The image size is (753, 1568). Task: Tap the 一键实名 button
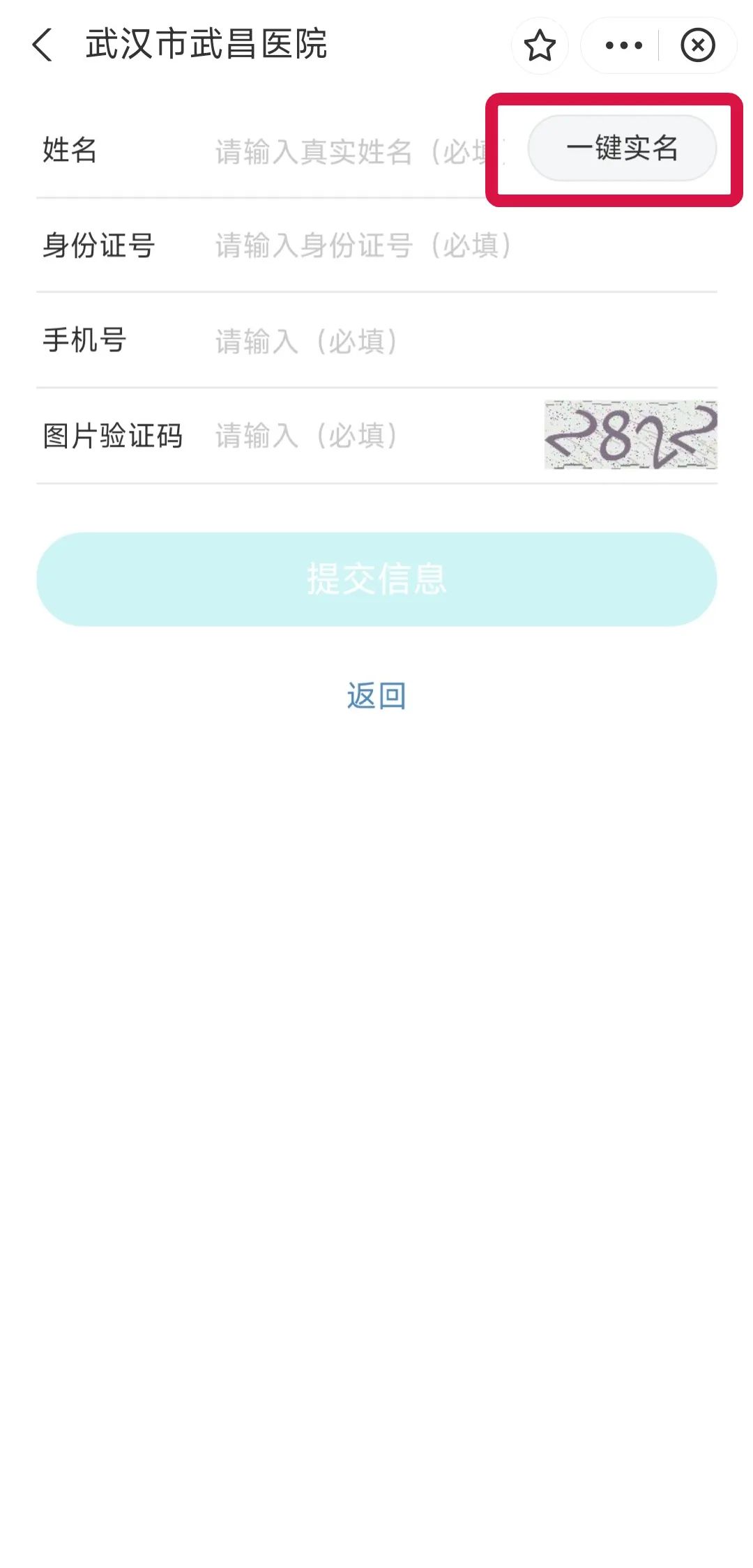[x=622, y=149]
